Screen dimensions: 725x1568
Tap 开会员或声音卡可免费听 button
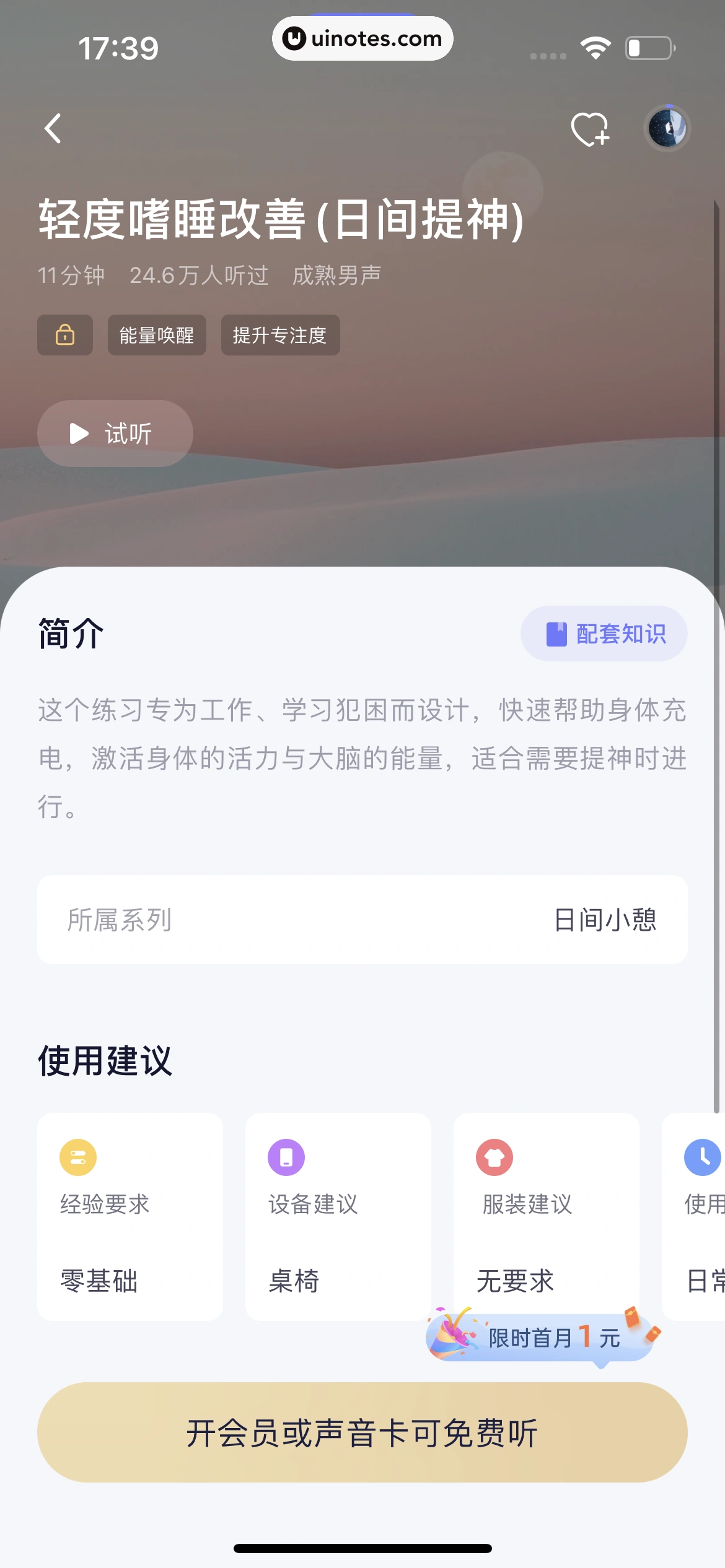point(362,1432)
